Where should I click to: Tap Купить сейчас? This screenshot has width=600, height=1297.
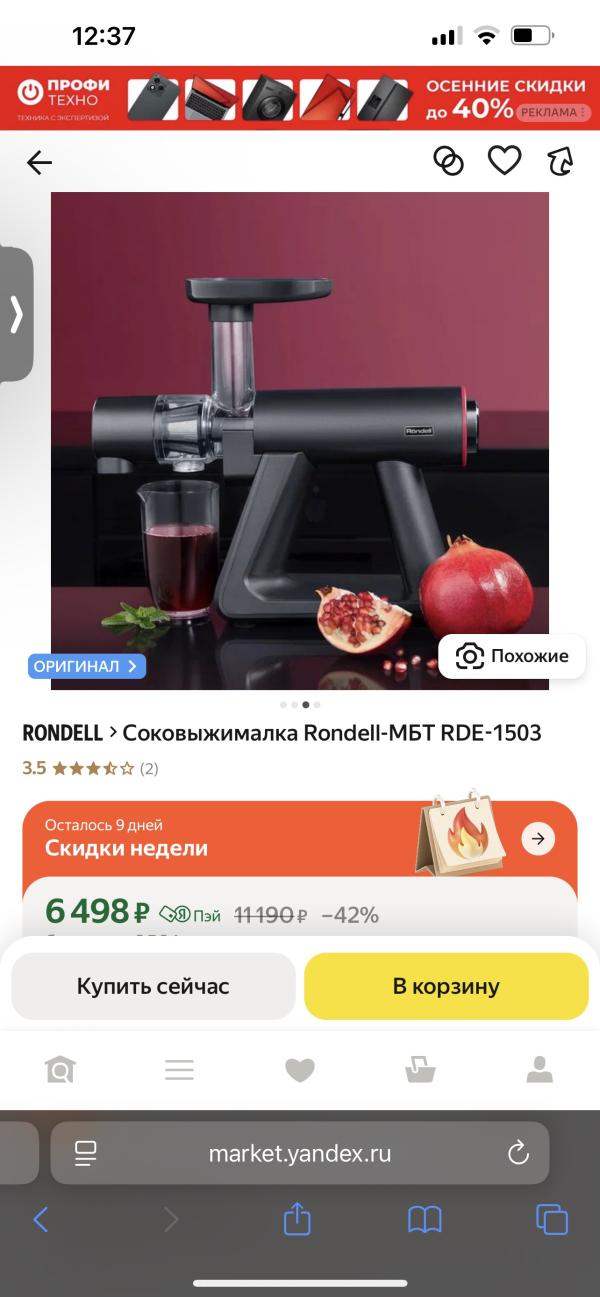[x=153, y=986]
